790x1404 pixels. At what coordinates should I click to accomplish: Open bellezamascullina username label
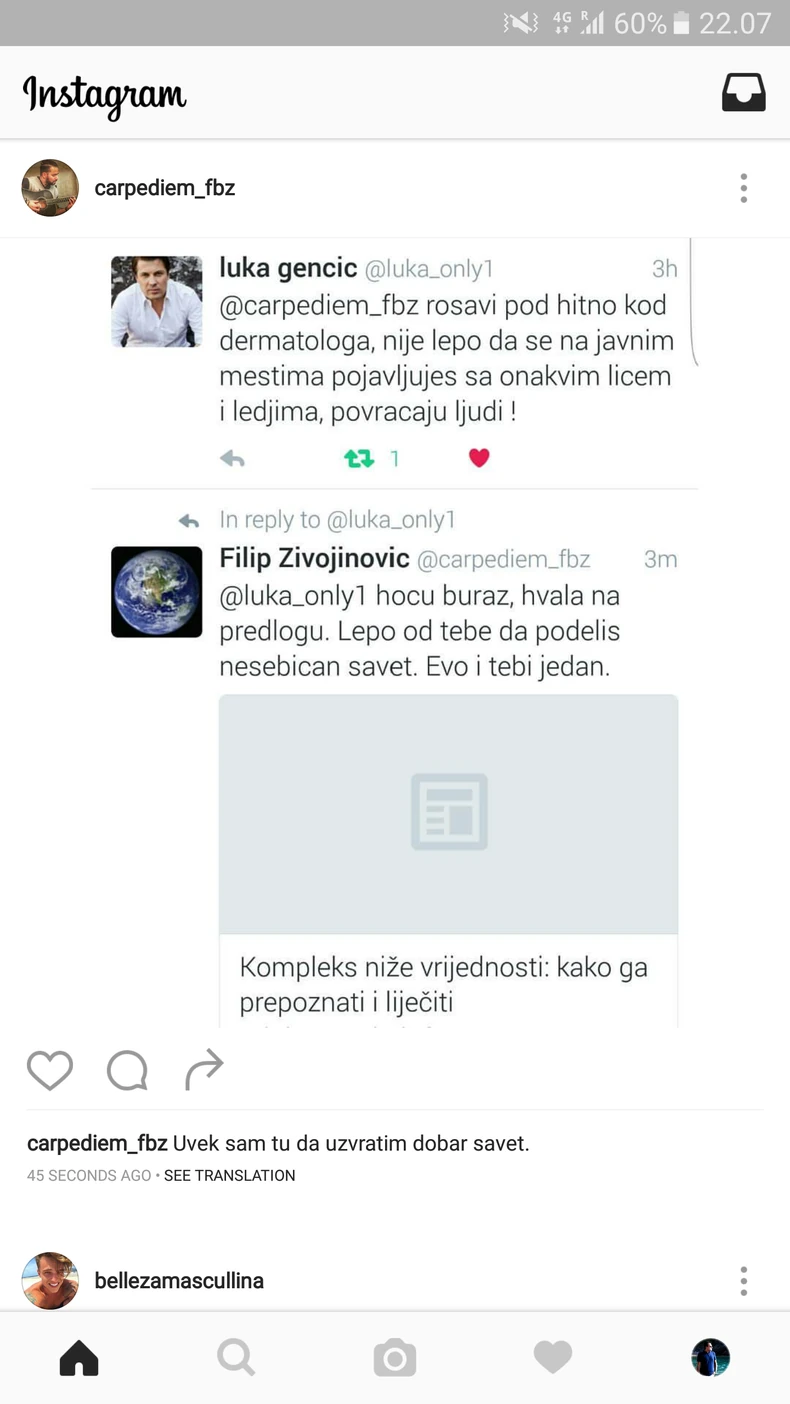[178, 1280]
